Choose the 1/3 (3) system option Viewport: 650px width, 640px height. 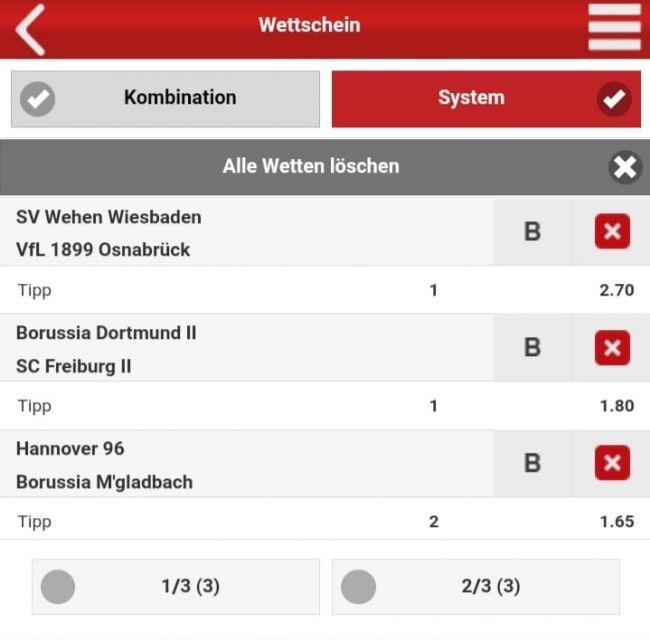(x=176, y=587)
